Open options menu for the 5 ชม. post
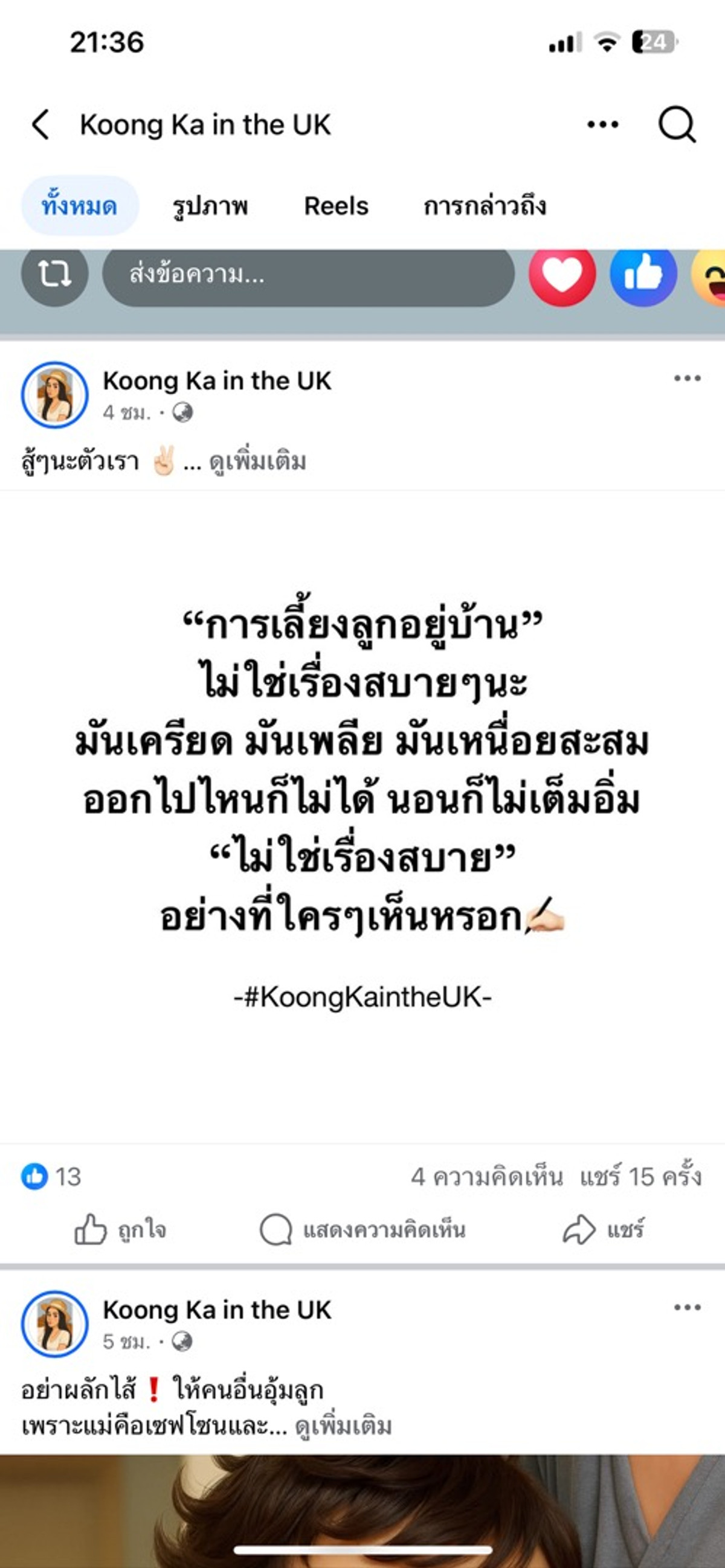Screen dimensions: 725x1568 pos(686,1308)
